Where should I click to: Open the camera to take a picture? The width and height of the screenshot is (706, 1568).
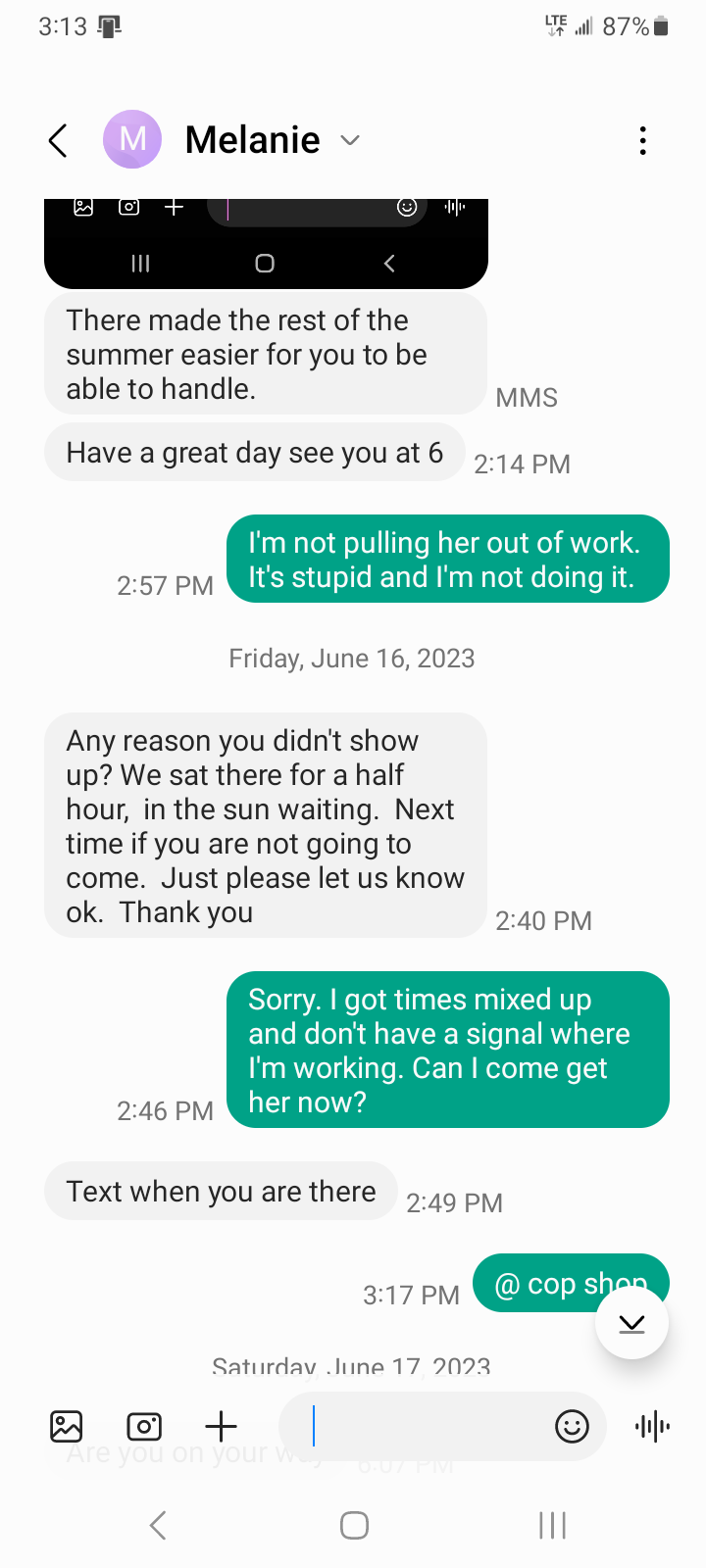coord(144,1426)
